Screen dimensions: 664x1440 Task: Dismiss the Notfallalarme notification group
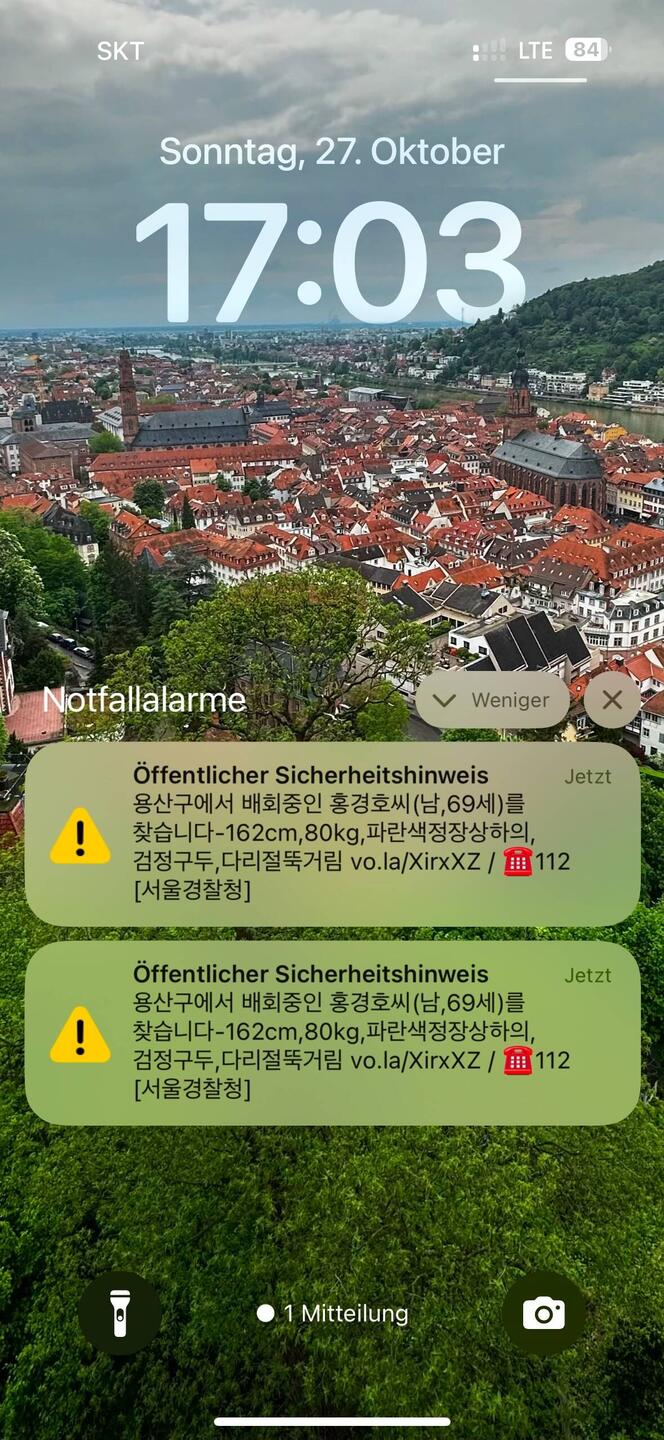click(x=612, y=700)
